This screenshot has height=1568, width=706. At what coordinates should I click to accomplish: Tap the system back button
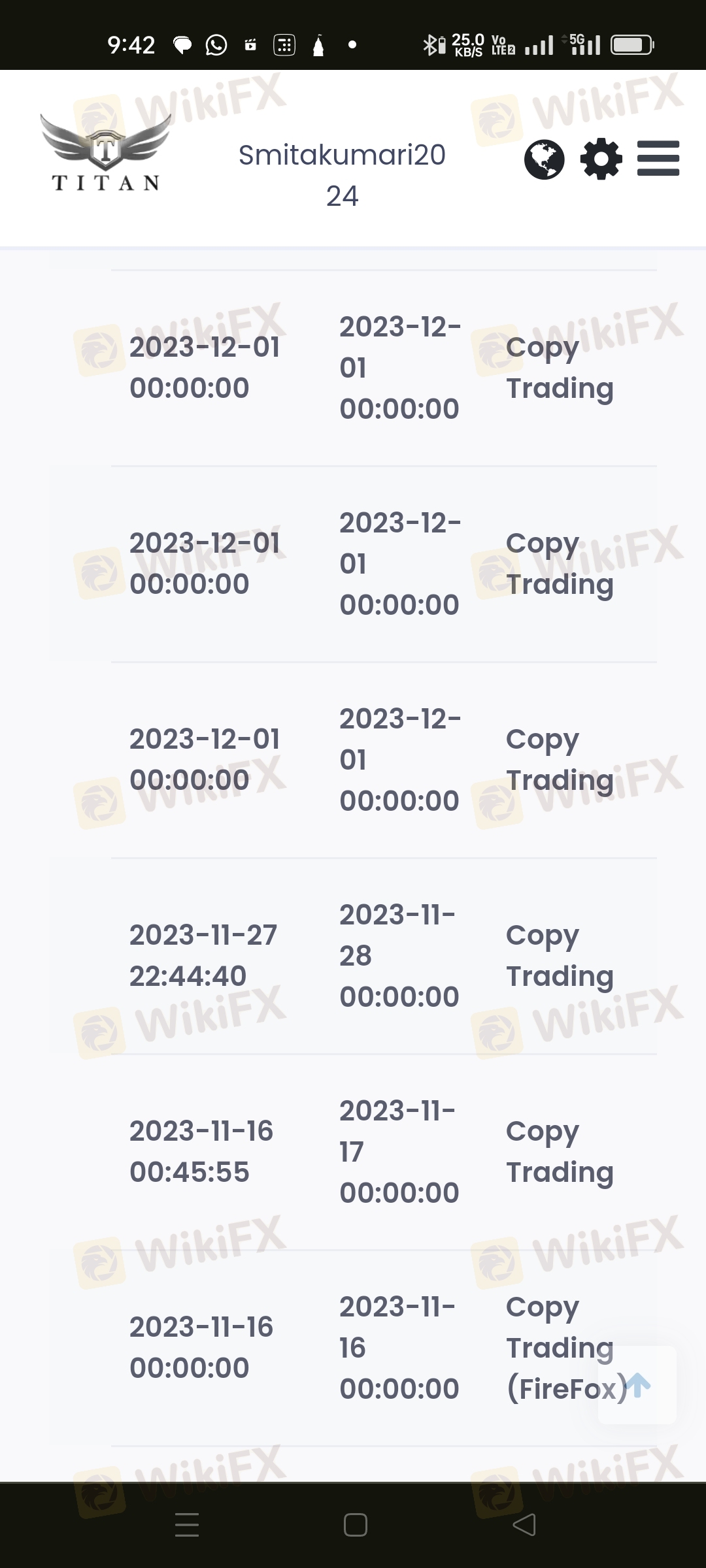coord(524,1525)
